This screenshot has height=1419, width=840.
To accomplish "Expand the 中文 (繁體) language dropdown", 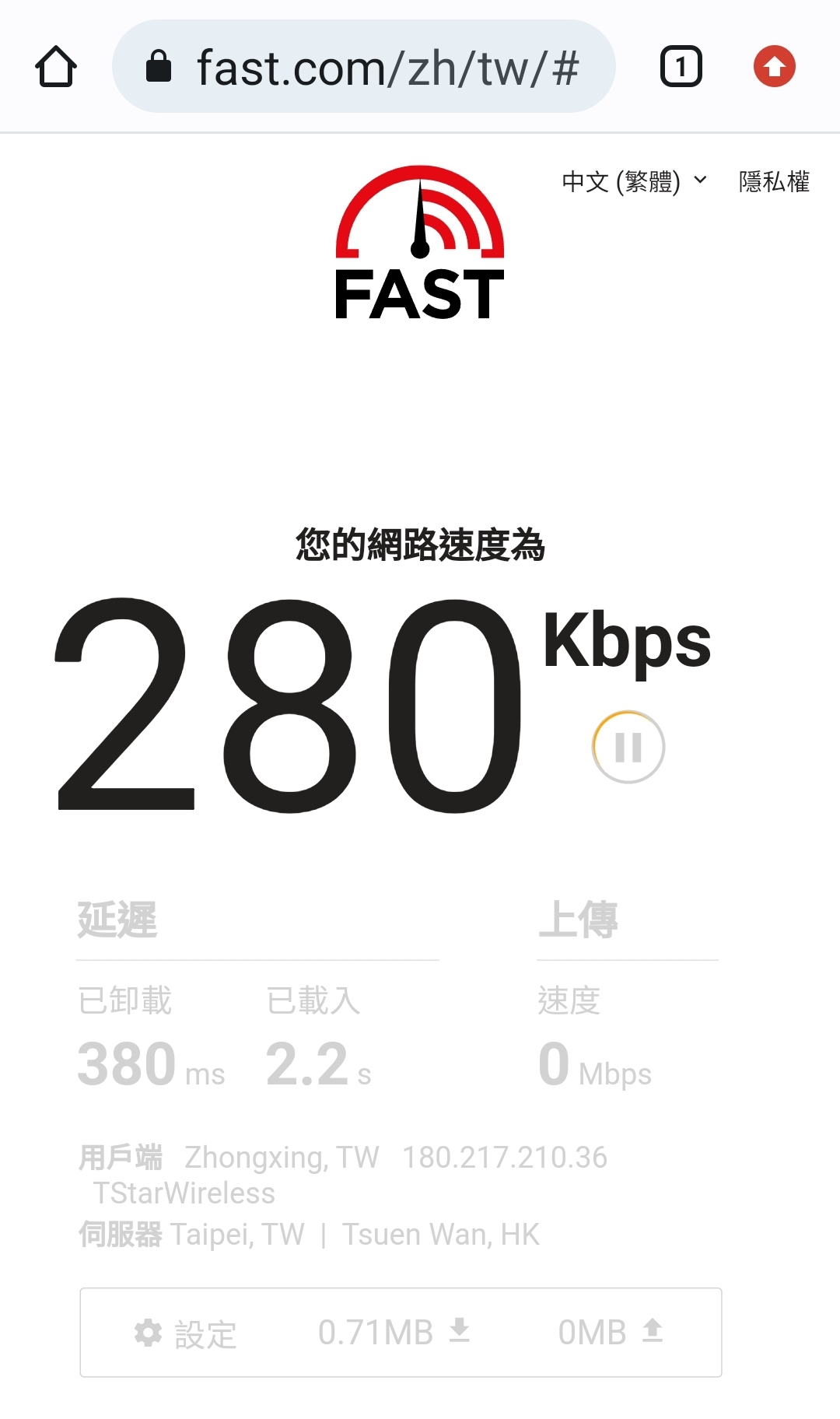I will point(635,182).
